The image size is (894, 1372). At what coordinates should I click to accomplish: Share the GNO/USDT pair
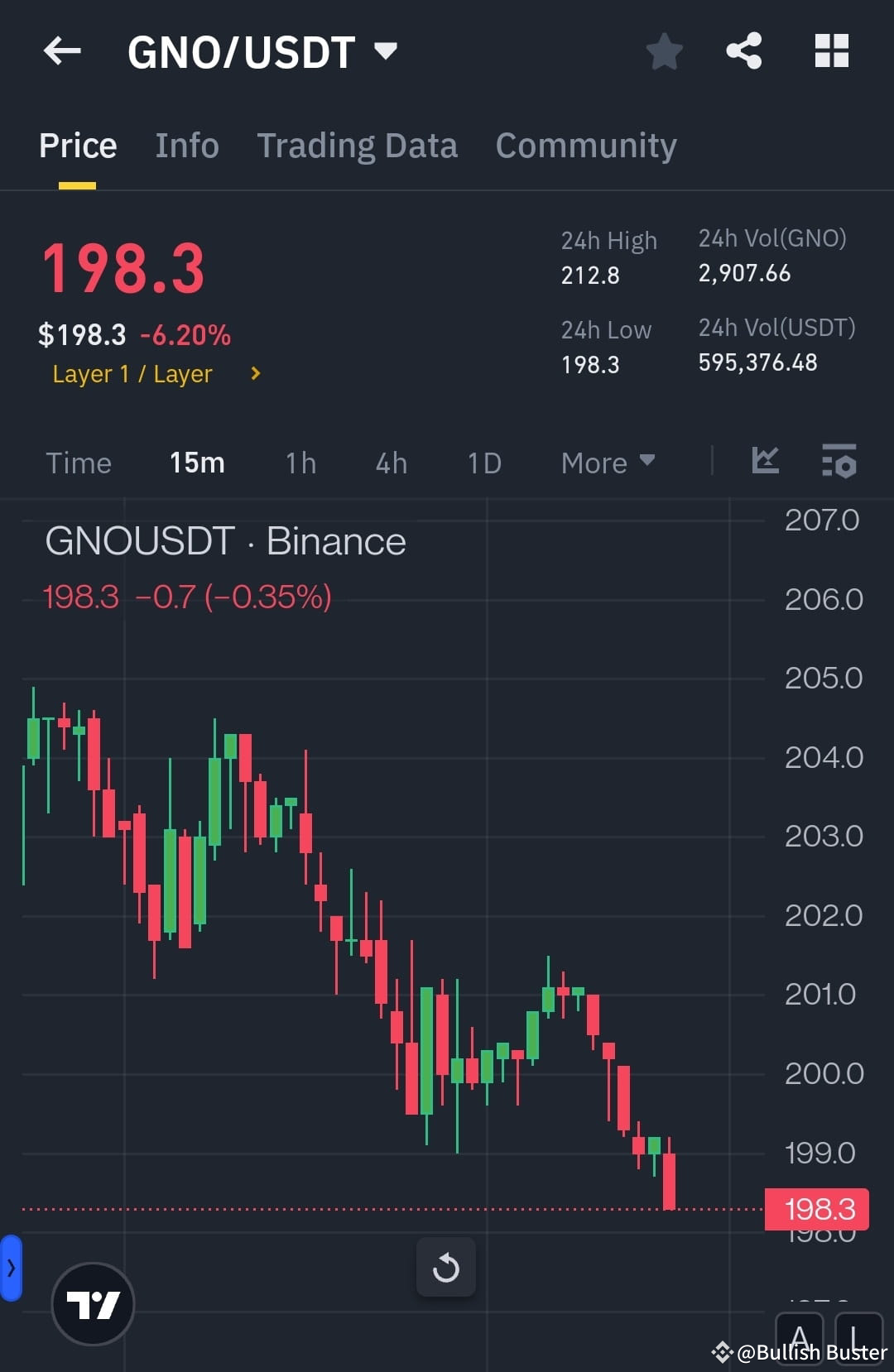(x=743, y=50)
